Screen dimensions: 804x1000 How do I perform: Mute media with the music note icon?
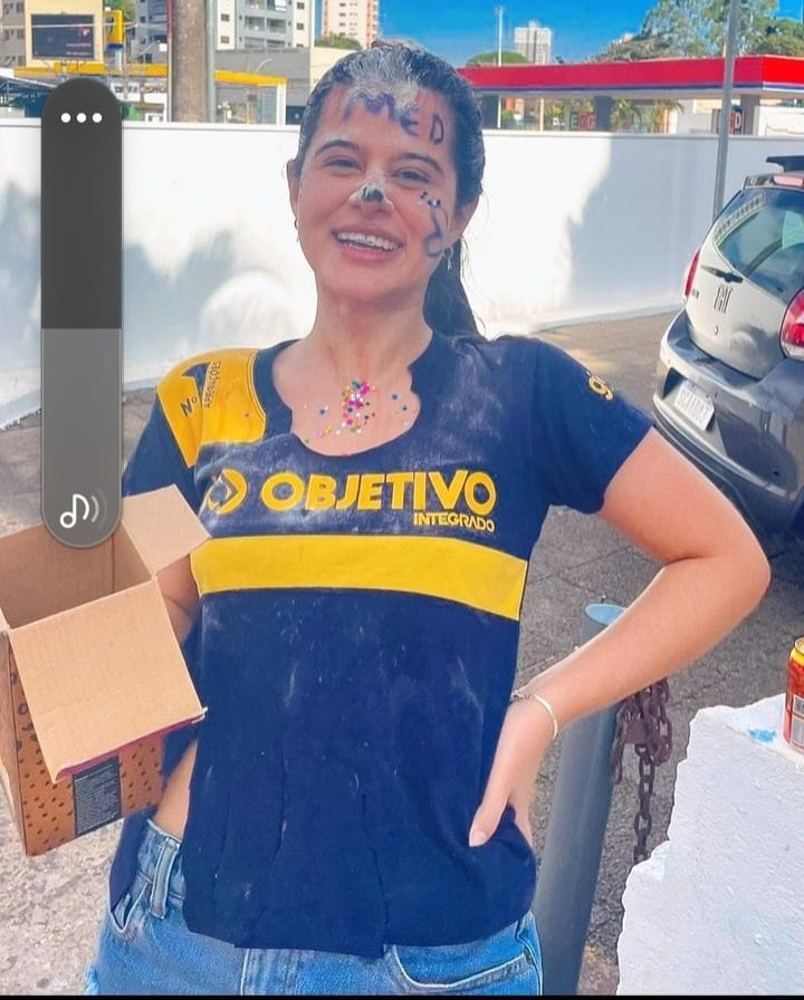tap(81, 510)
